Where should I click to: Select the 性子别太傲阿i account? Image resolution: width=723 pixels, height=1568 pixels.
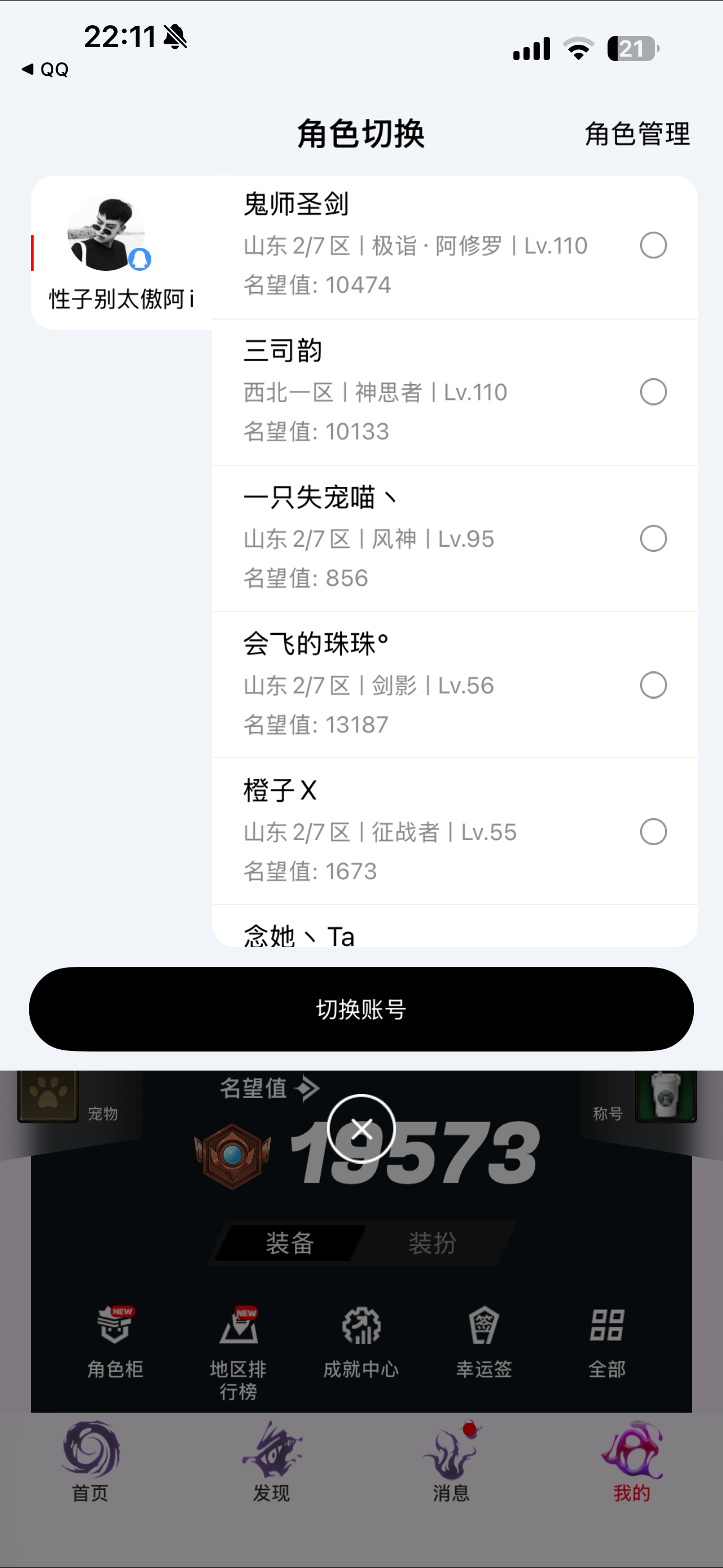click(x=121, y=252)
